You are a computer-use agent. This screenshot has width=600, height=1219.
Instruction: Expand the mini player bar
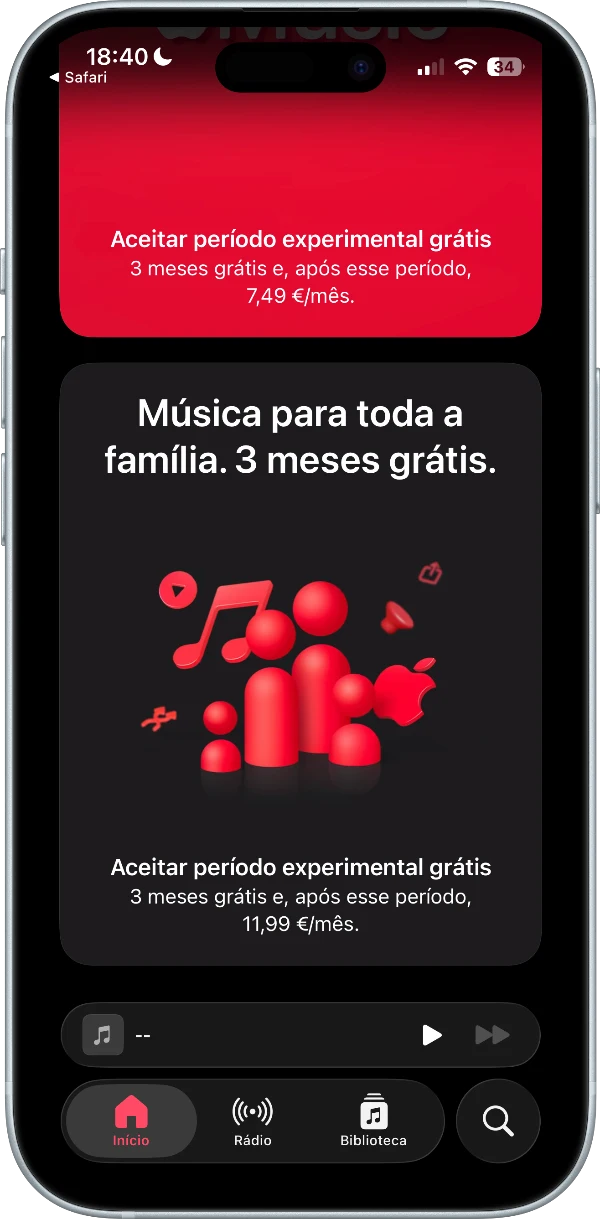[x=260, y=1034]
